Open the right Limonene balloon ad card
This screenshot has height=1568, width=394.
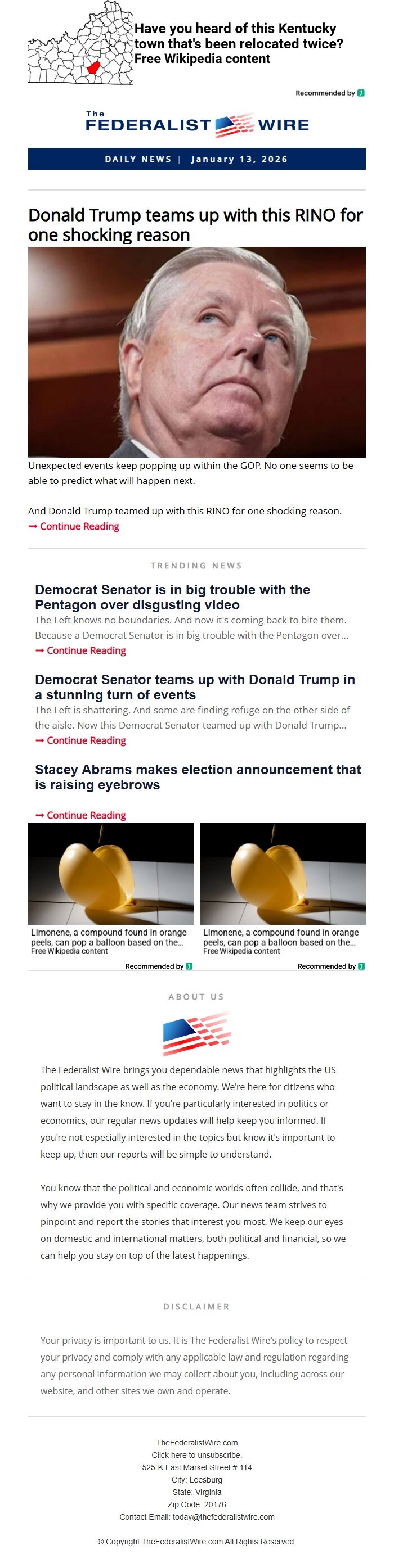(x=283, y=889)
